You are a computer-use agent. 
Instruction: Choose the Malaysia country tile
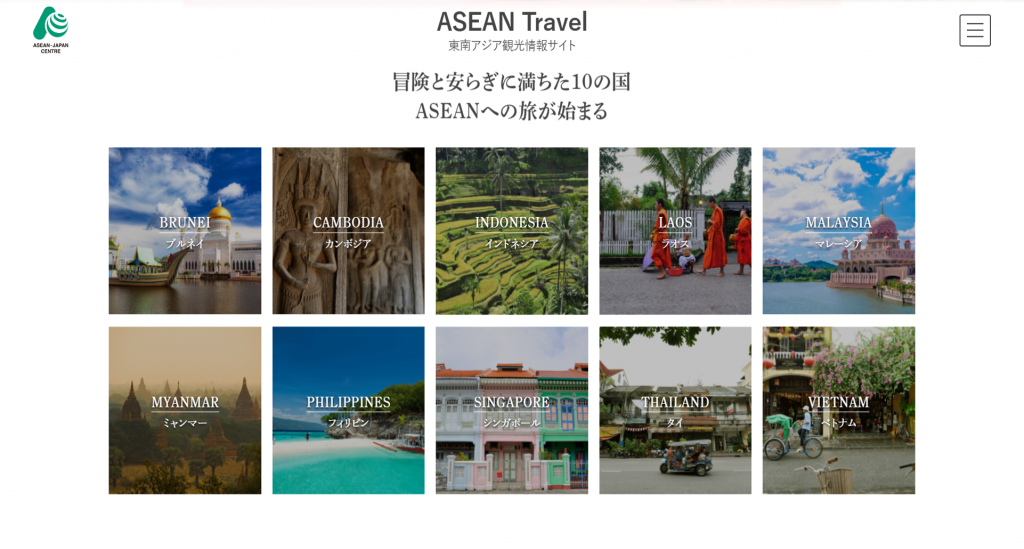(838, 231)
